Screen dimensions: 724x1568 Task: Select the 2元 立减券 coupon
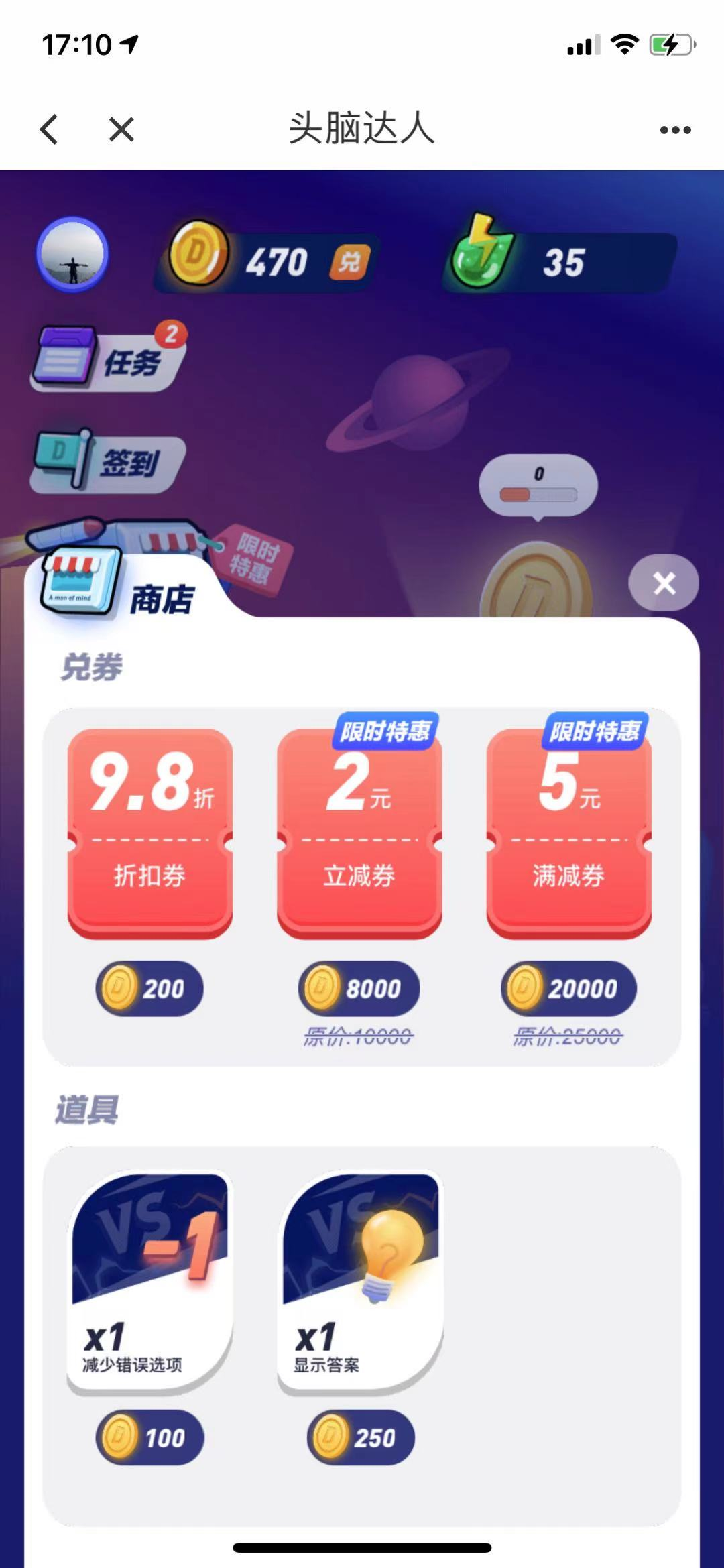coord(359,833)
